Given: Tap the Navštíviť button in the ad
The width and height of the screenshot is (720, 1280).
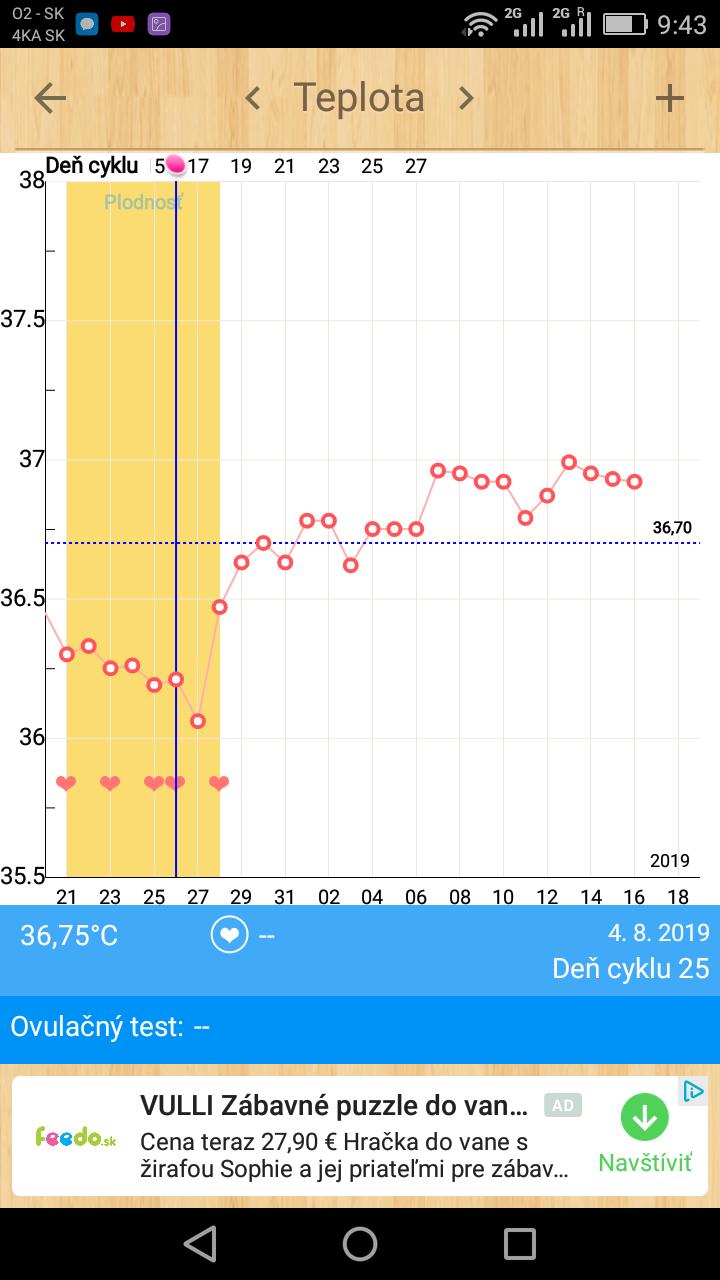Looking at the screenshot, I should pyautogui.click(x=645, y=1135).
